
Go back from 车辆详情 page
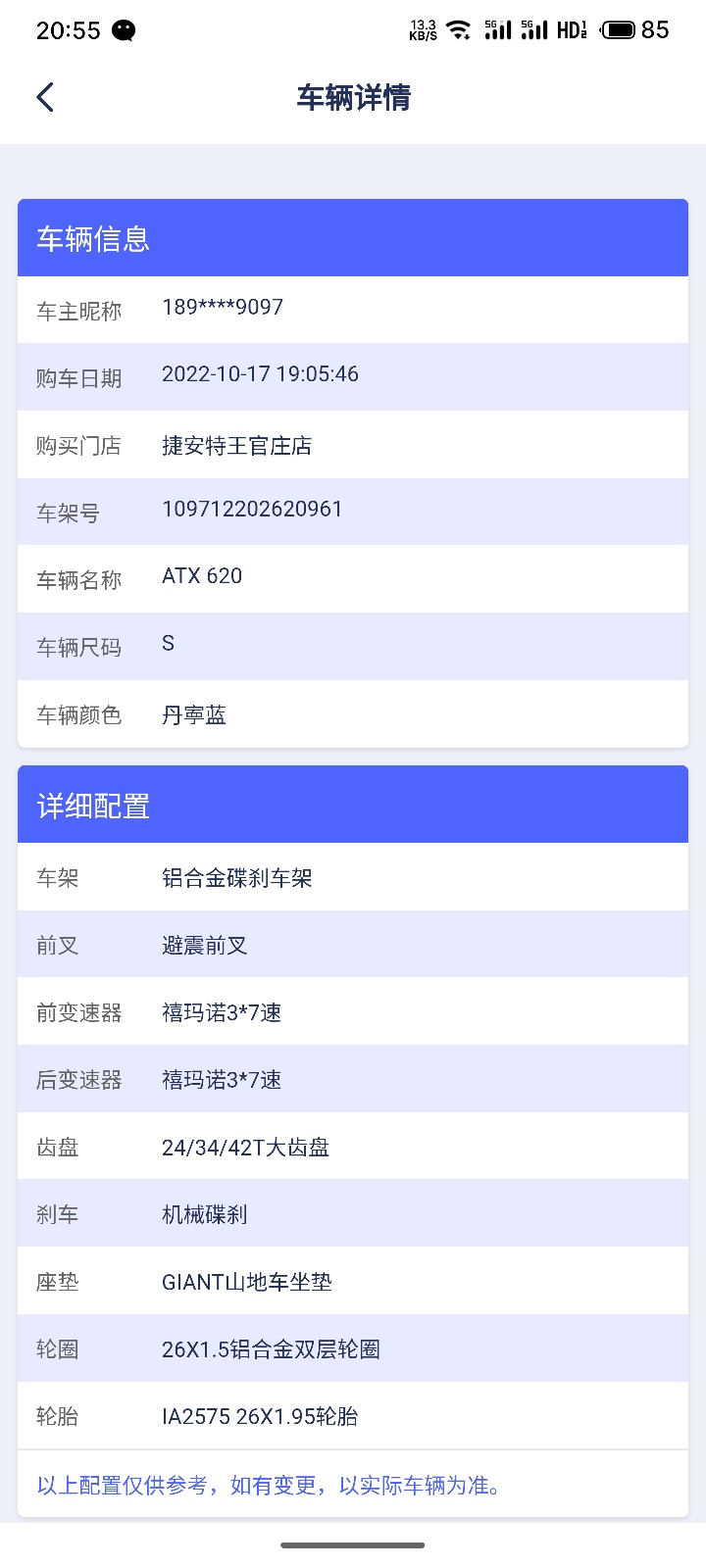pyautogui.click(x=45, y=97)
